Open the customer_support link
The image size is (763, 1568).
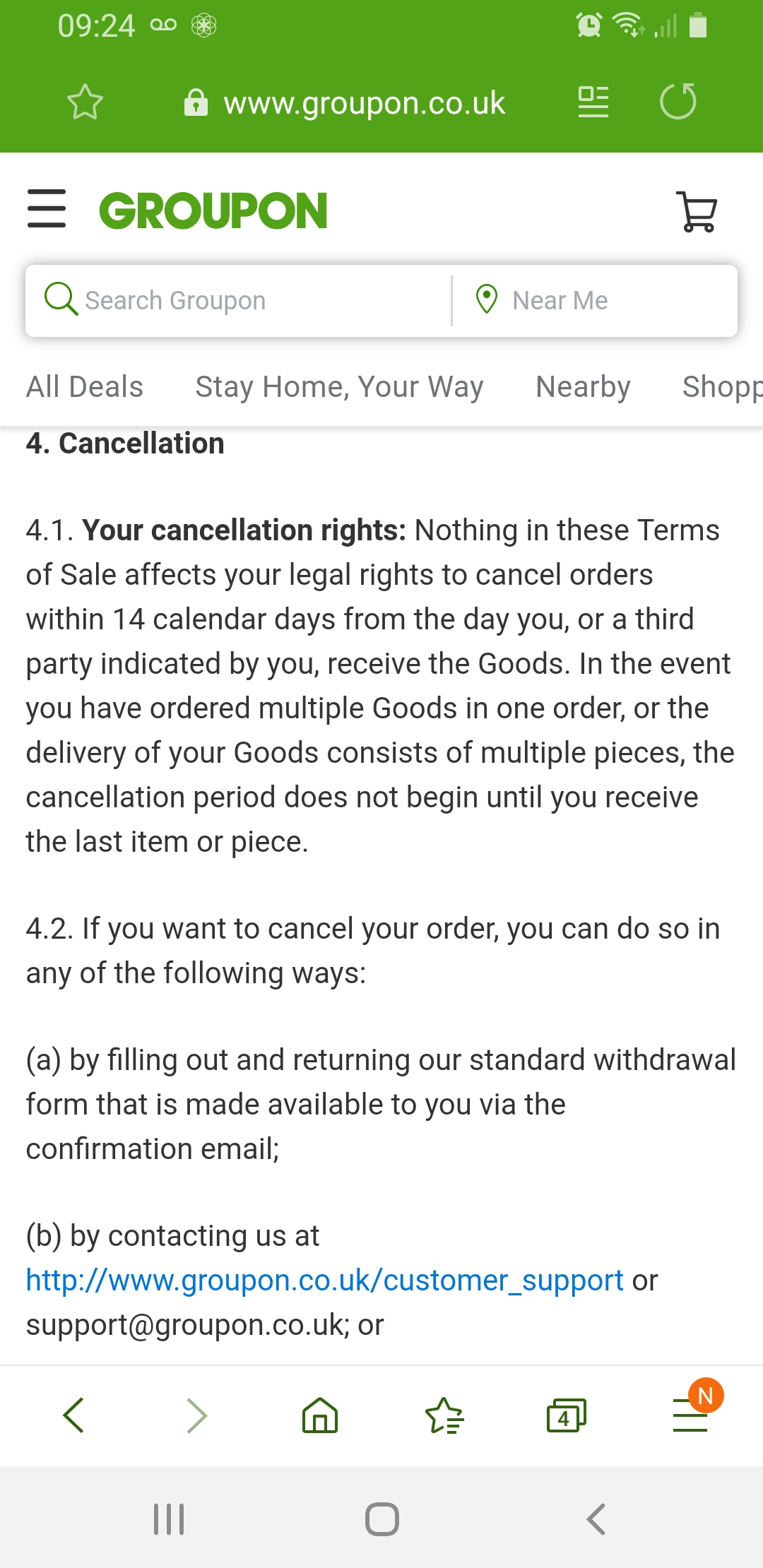pos(325,1281)
